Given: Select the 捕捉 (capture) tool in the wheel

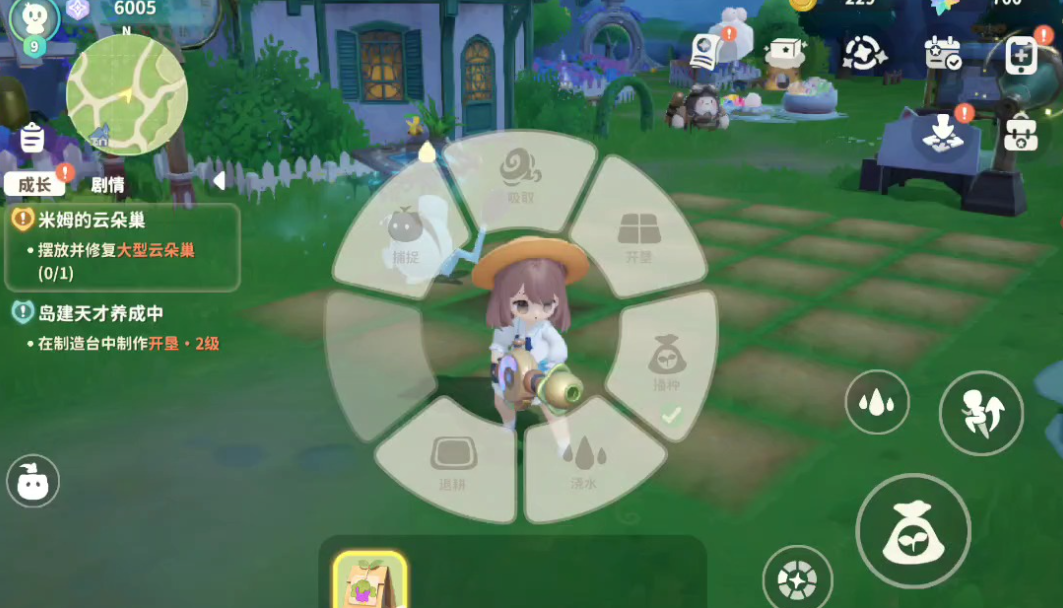Looking at the screenshot, I should tap(403, 238).
